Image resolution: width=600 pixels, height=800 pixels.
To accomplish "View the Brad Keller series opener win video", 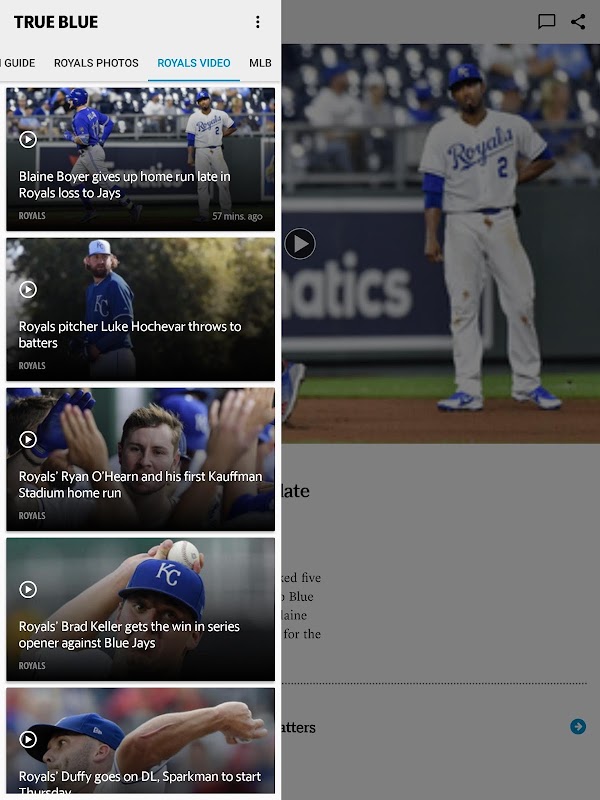I will coord(140,609).
